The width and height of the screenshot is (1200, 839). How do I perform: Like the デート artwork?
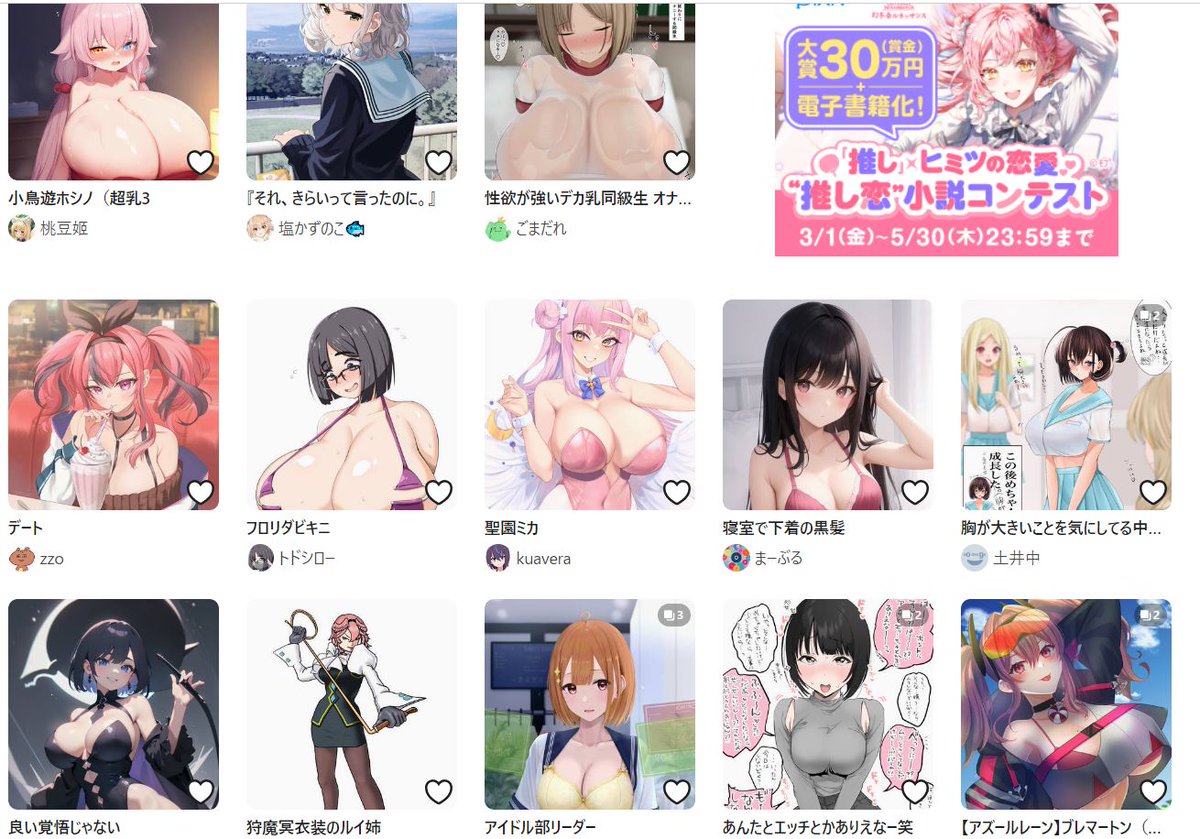pos(200,491)
